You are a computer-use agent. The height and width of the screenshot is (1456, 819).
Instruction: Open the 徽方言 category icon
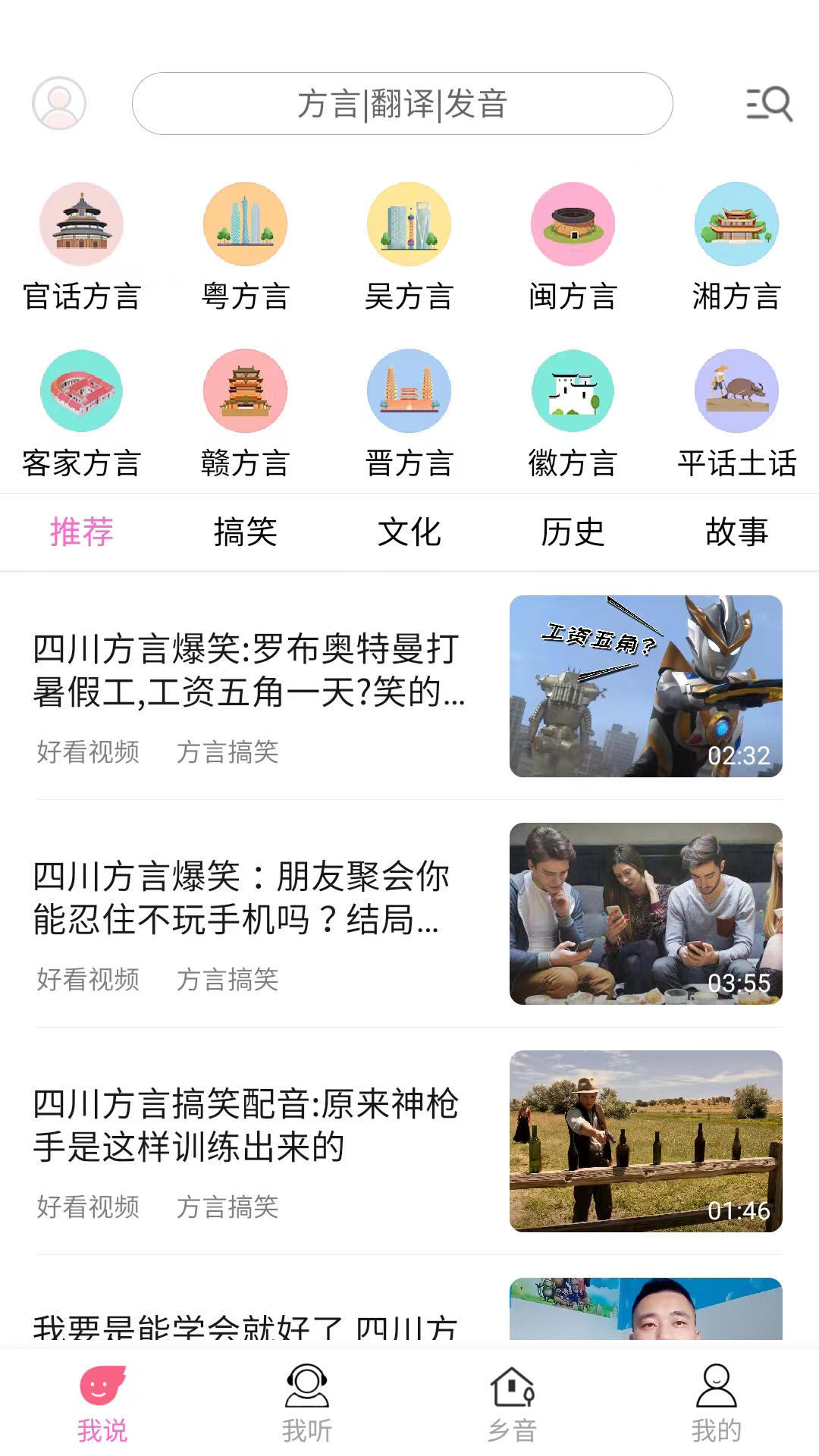tap(573, 391)
